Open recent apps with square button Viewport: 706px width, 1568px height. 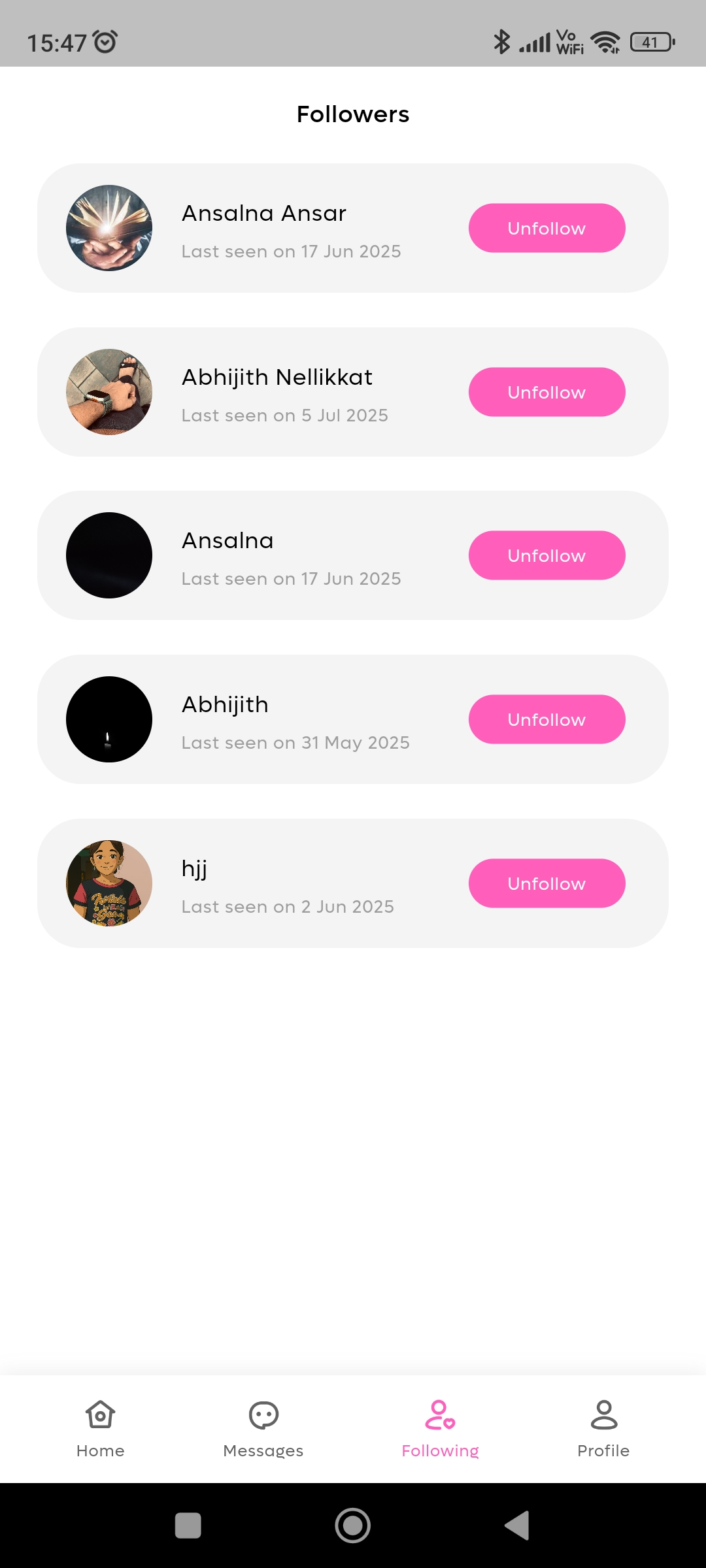[188, 1526]
